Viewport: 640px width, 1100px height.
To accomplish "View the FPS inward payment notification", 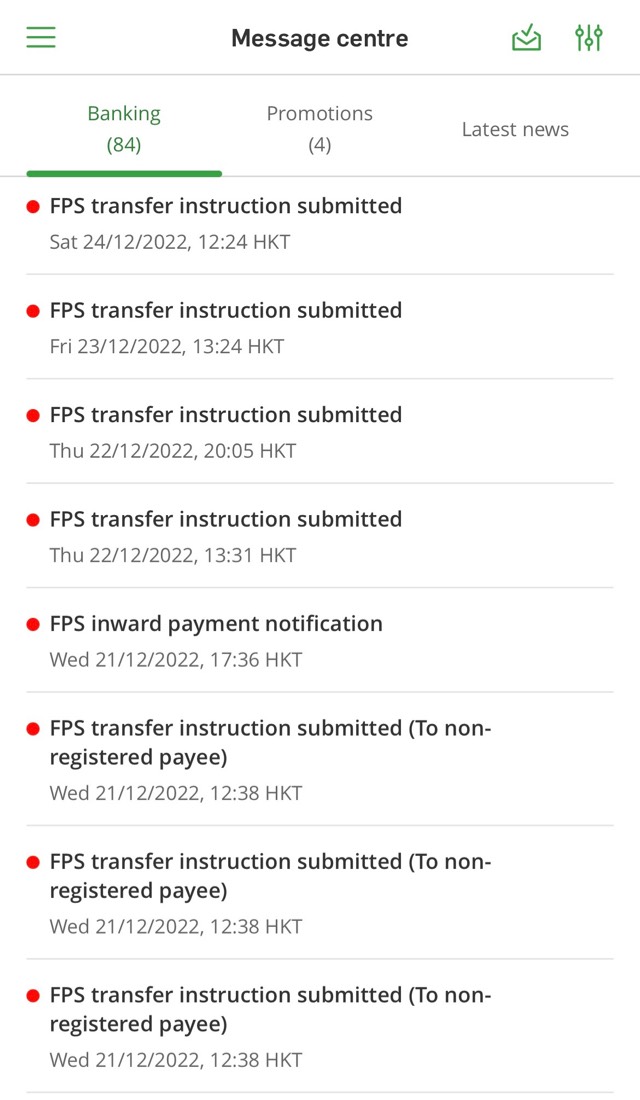I will [x=320, y=641].
